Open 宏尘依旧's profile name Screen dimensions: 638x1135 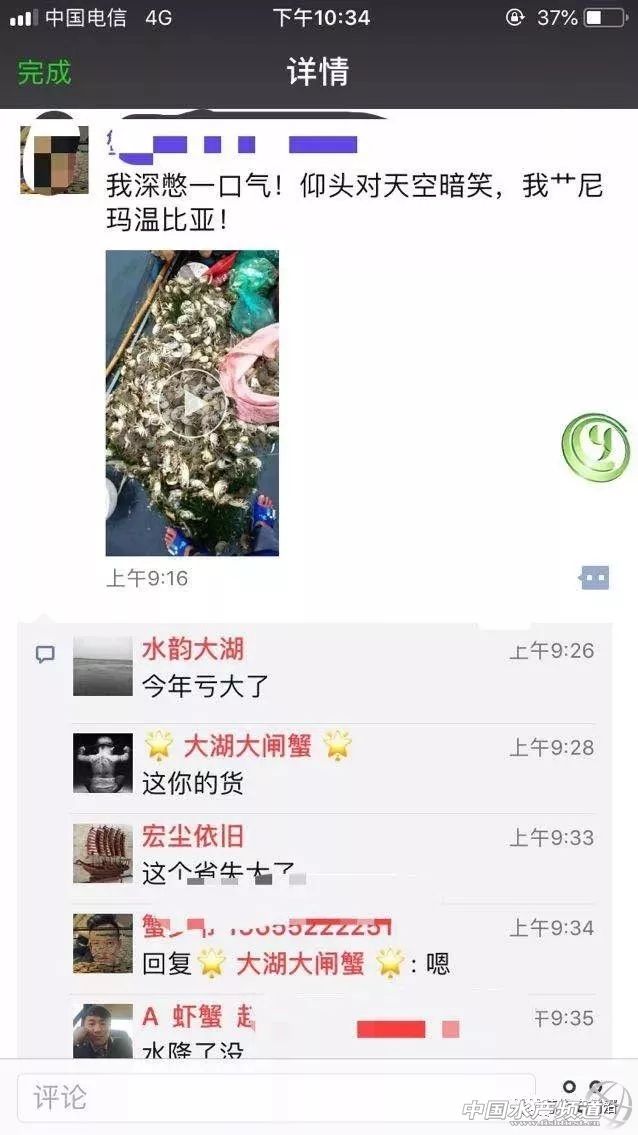click(193, 836)
